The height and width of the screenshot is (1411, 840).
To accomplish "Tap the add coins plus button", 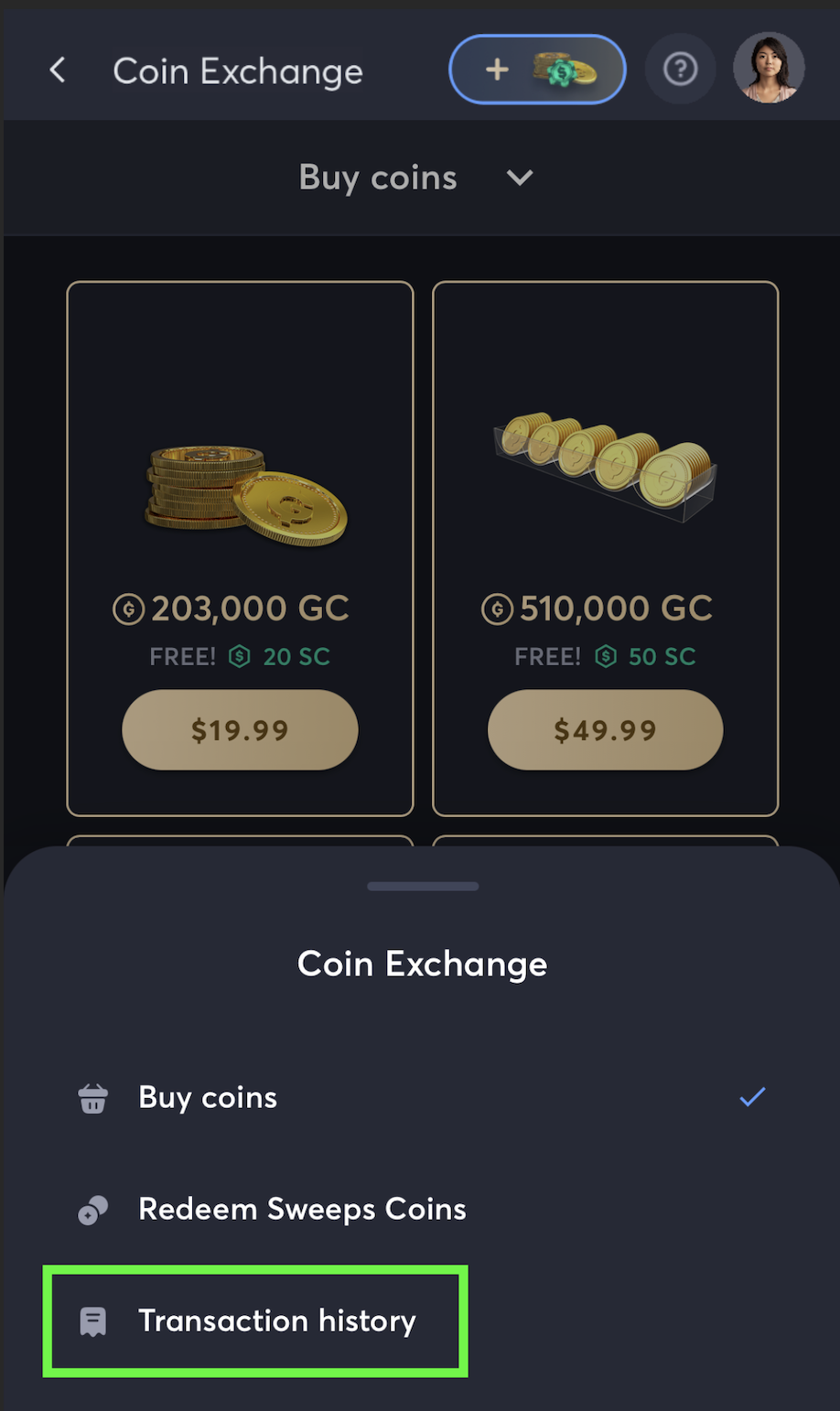I will pos(537,70).
